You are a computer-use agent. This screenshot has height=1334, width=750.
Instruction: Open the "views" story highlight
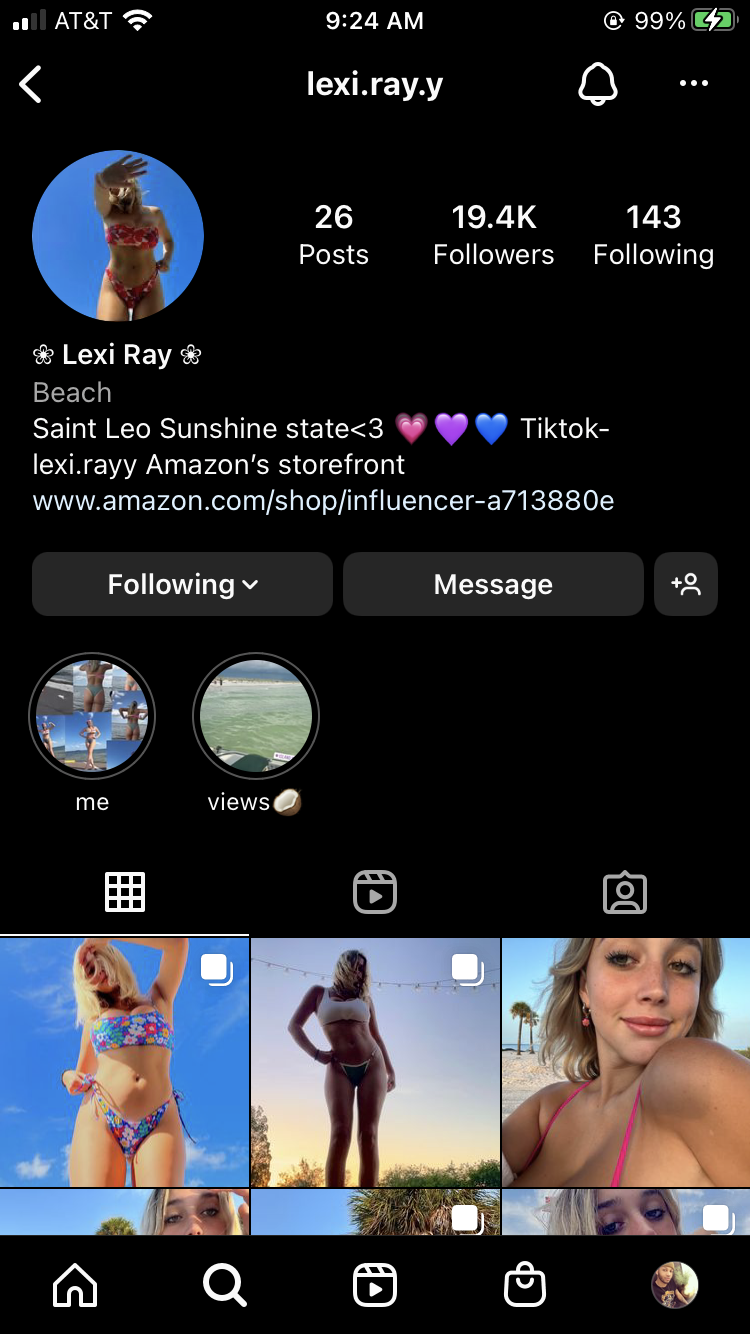[256, 716]
